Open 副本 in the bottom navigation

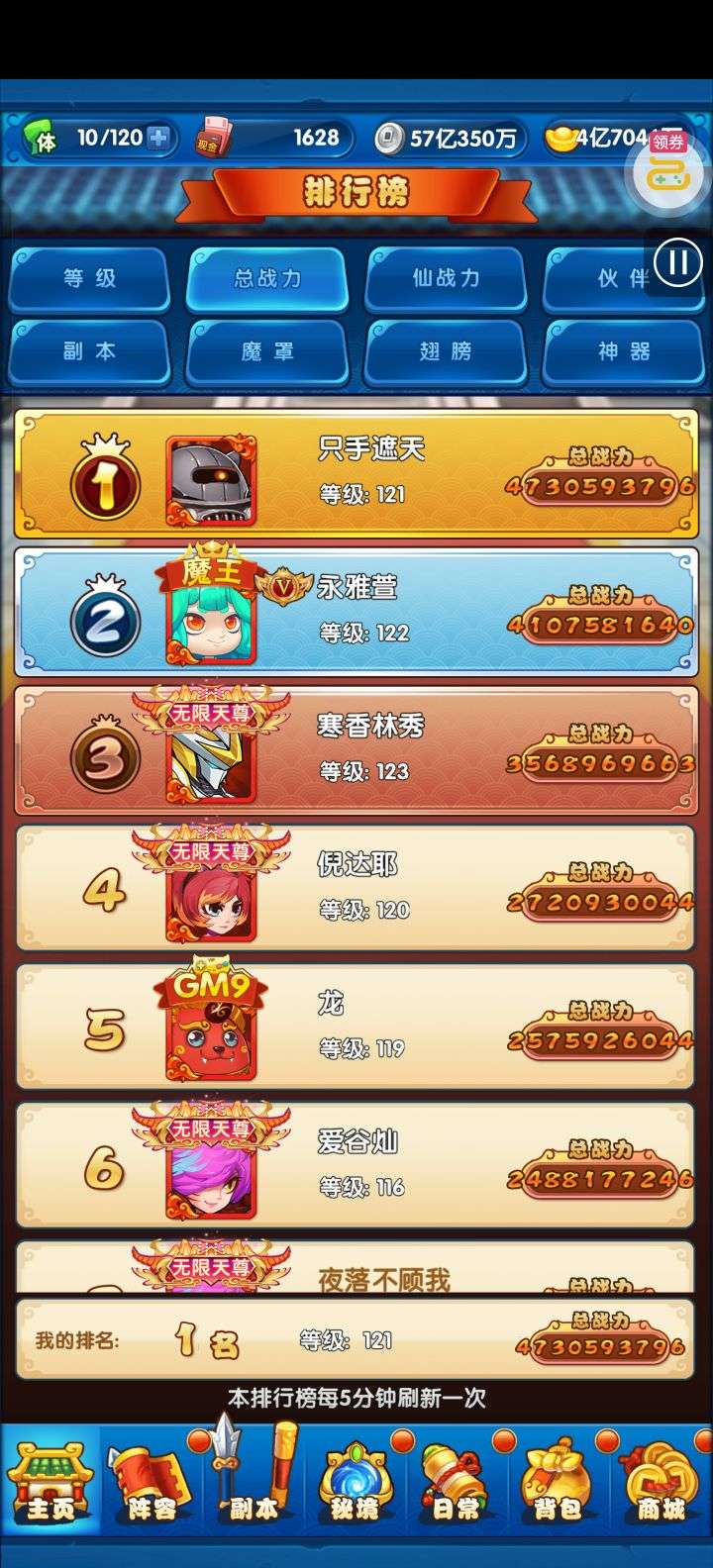tap(255, 1475)
